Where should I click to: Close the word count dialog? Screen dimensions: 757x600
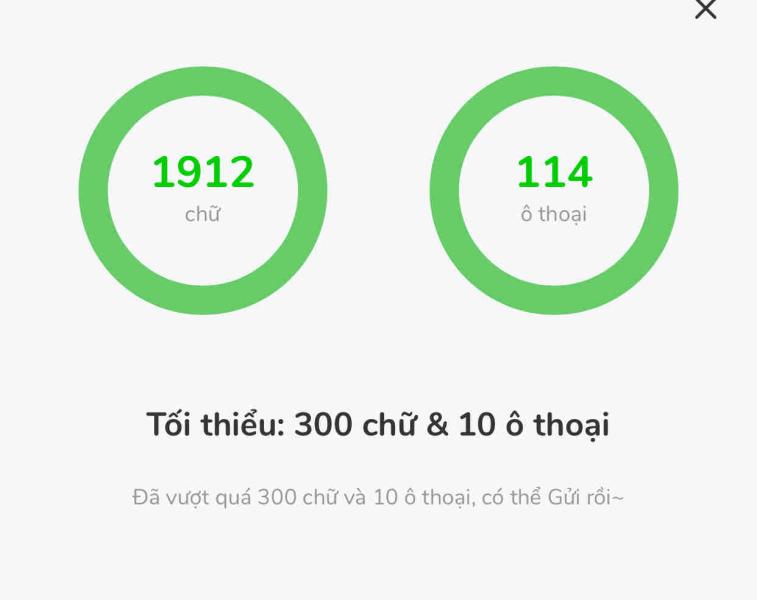705,9
